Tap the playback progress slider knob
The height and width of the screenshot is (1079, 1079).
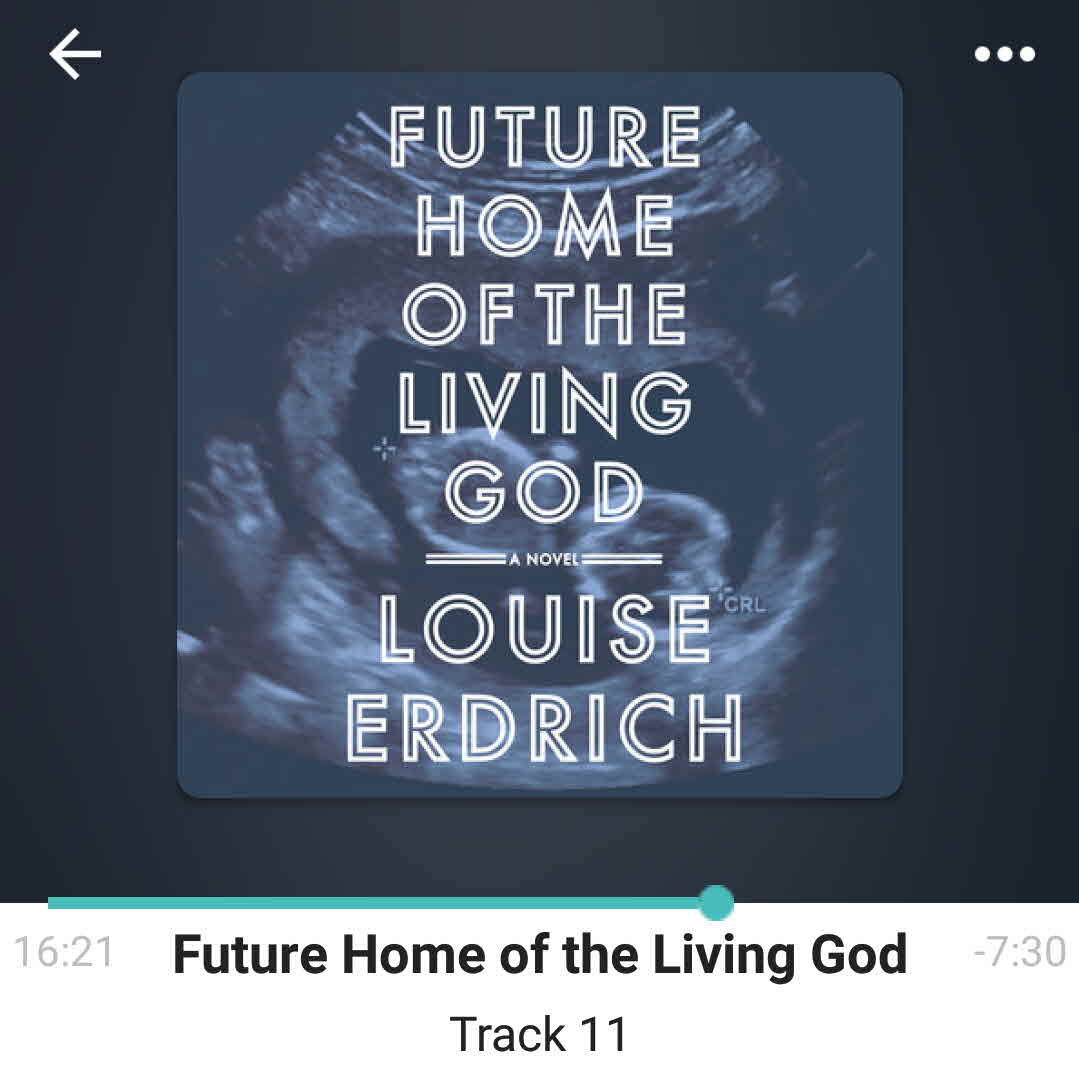(716, 902)
